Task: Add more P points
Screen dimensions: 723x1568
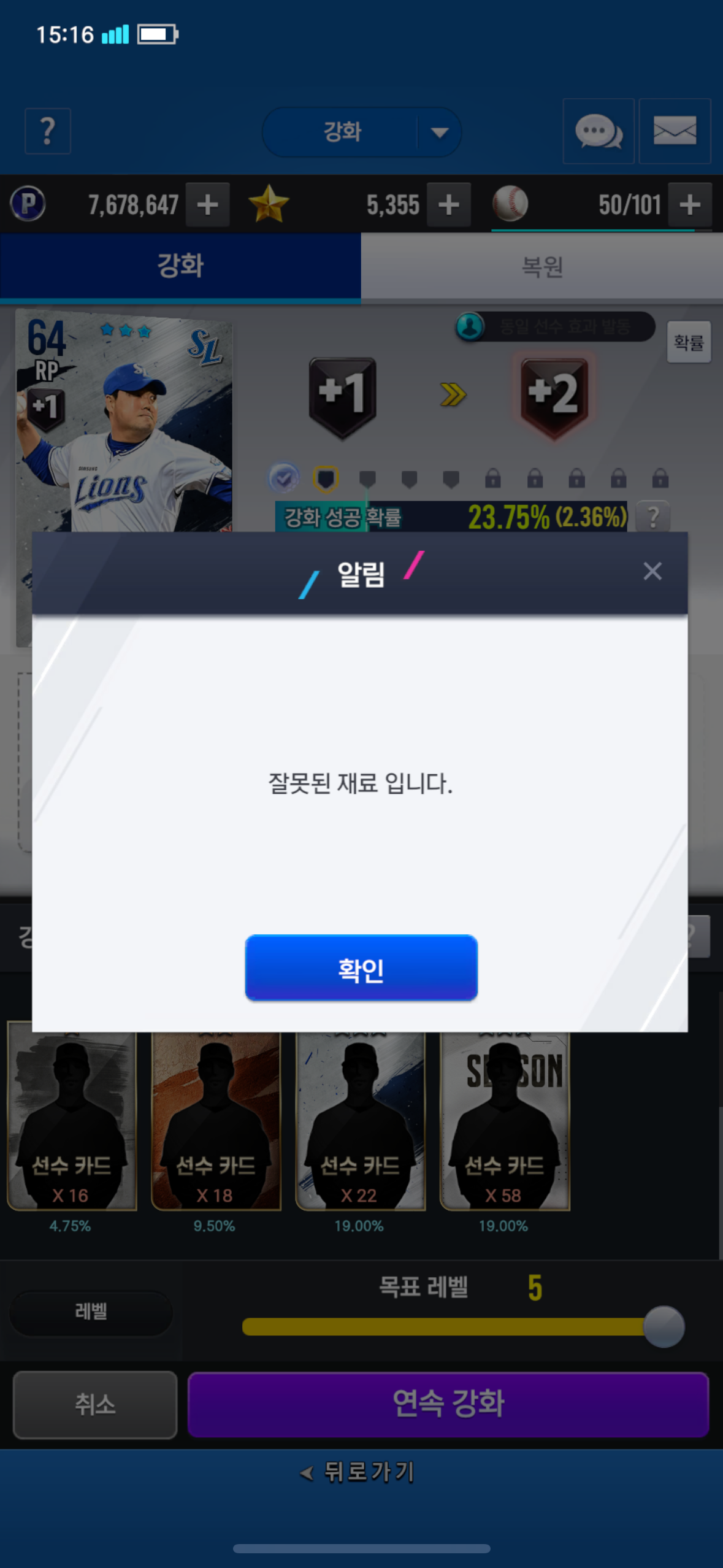Action: [x=208, y=204]
